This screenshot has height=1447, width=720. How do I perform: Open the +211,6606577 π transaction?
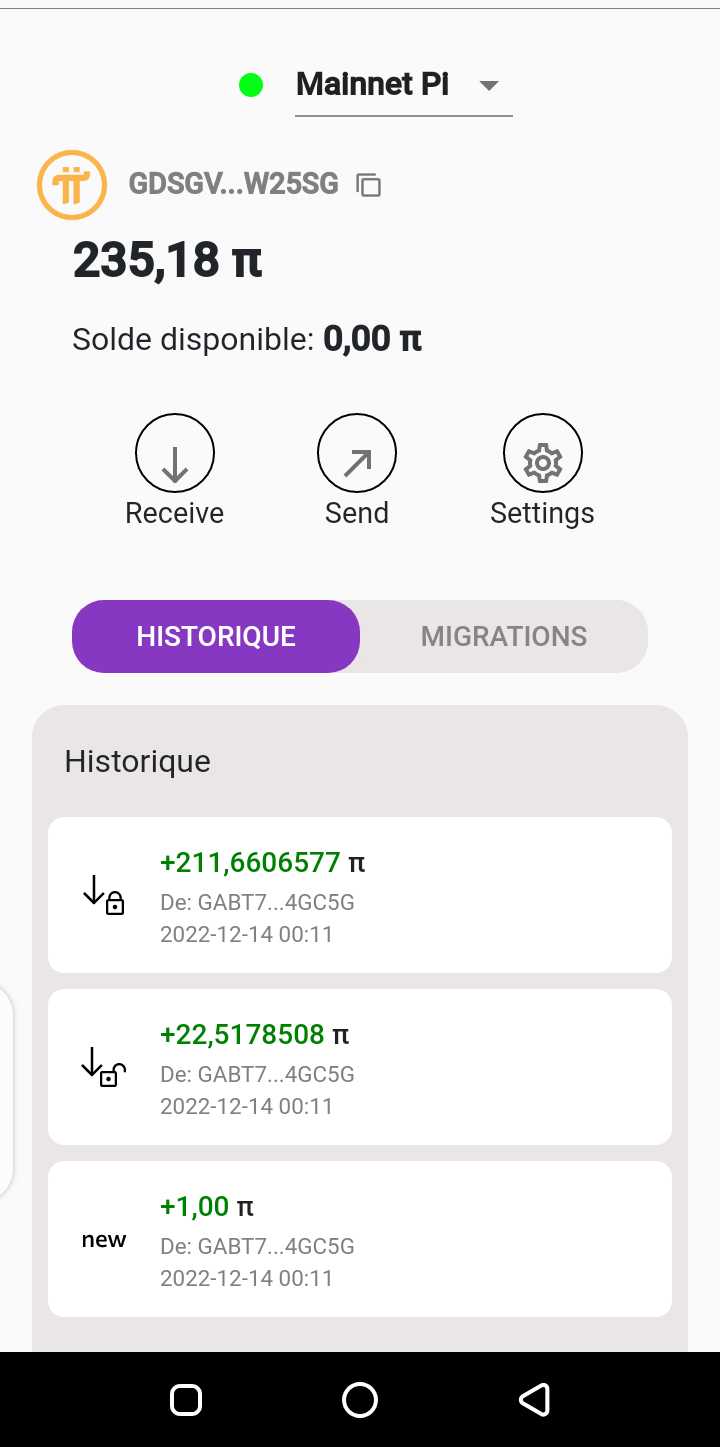pyautogui.click(x=360, y=894)
